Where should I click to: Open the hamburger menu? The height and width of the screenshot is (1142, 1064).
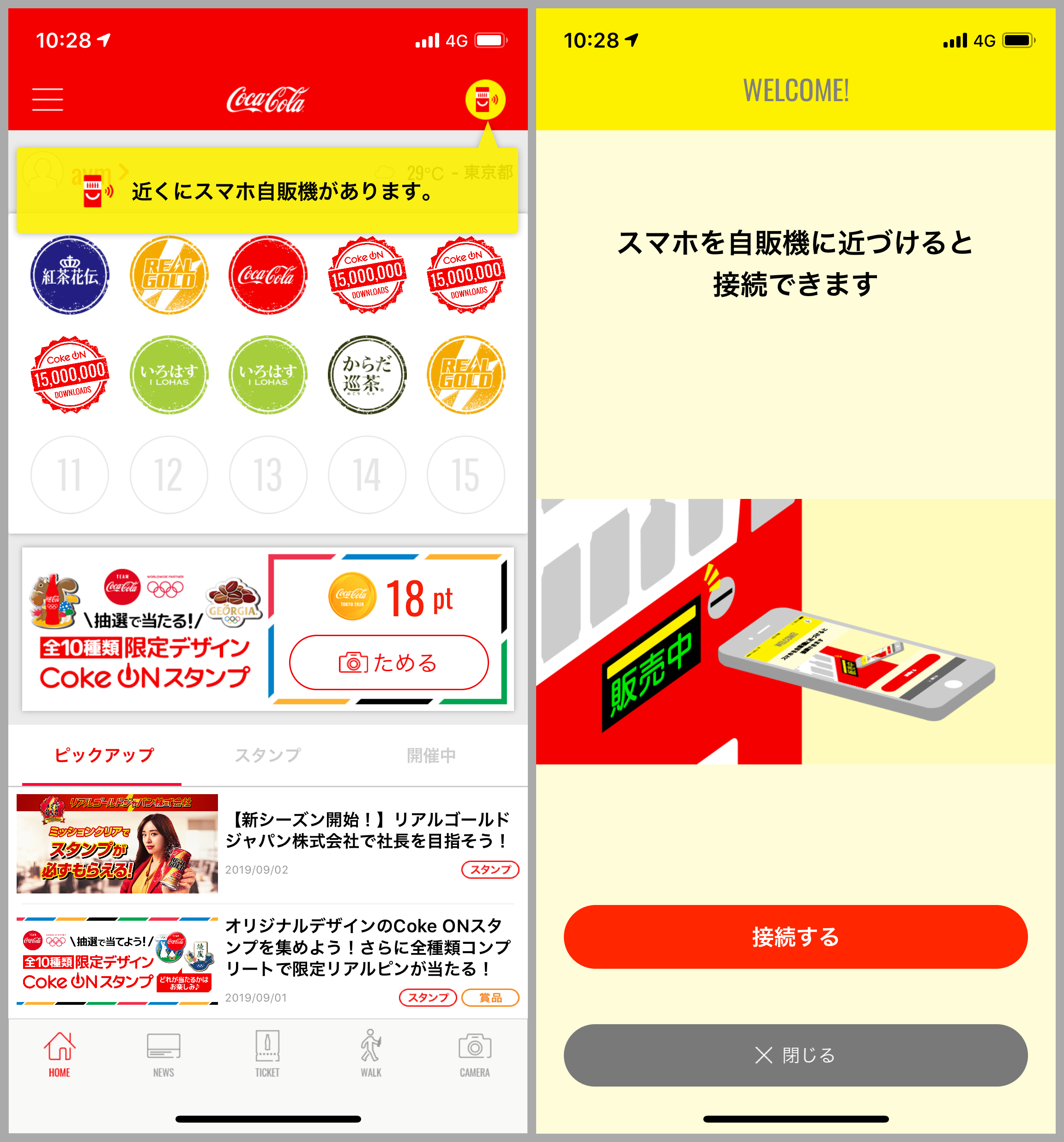[47, 99]
